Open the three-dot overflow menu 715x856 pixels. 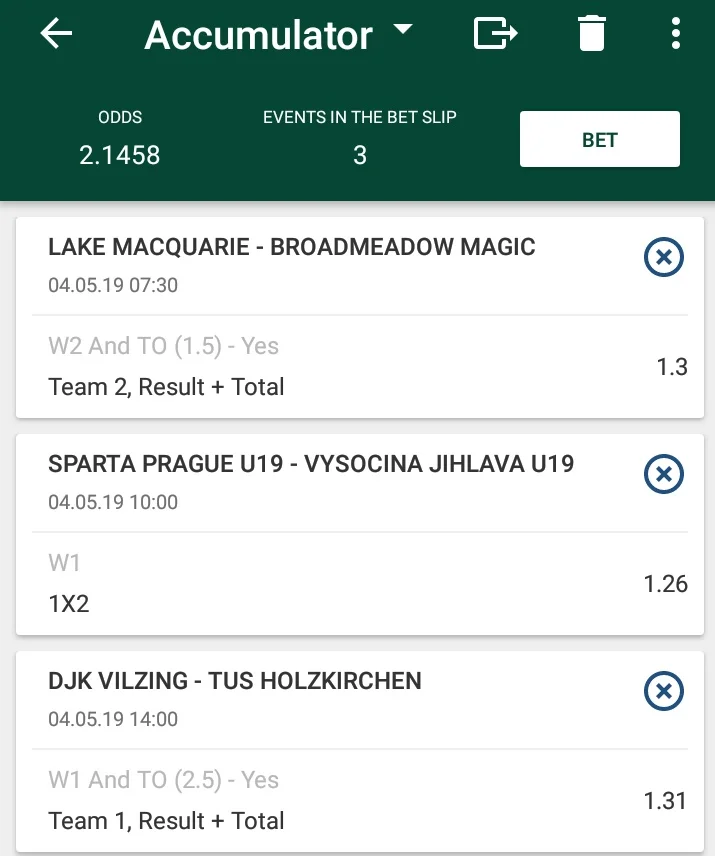point(676,34)
